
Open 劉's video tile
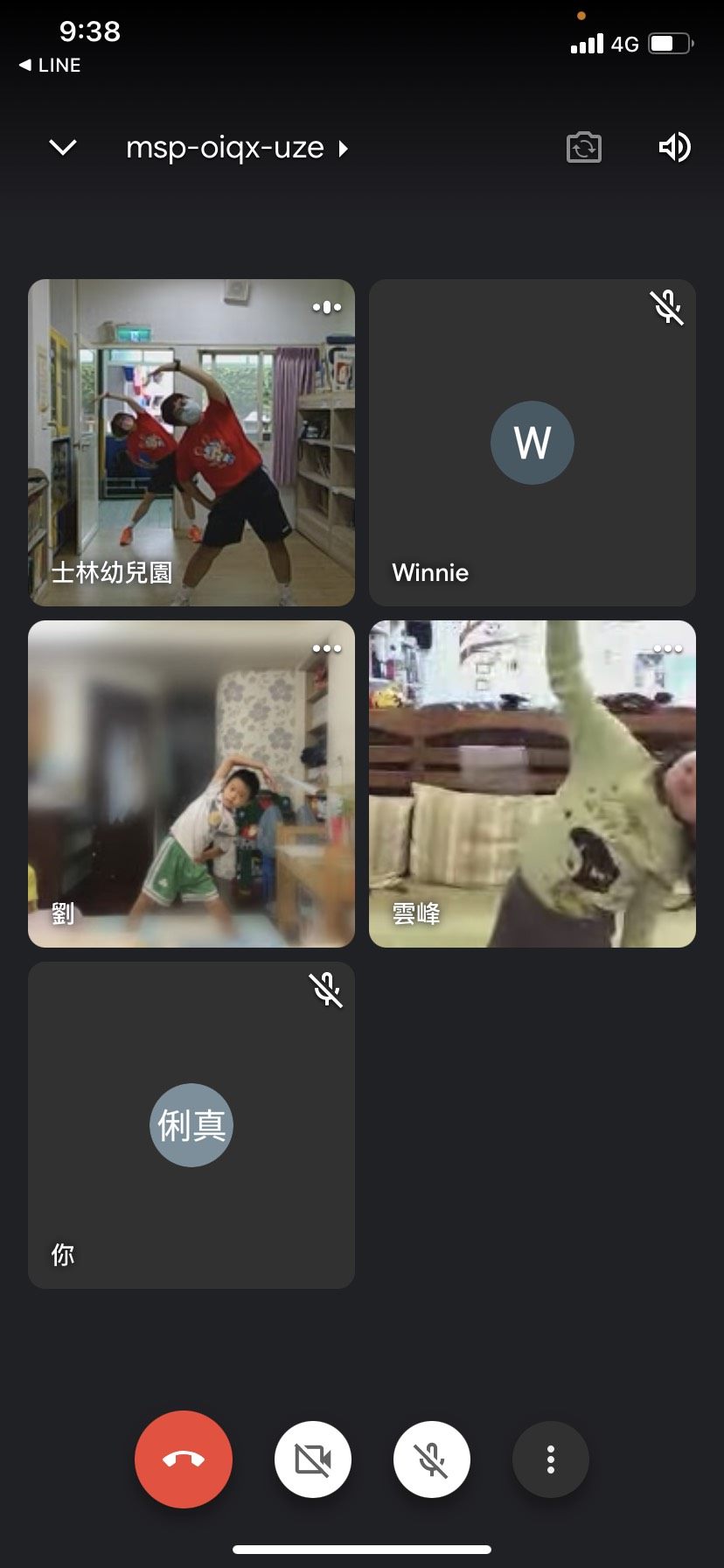pyautogui.click(x=191, y=784)
